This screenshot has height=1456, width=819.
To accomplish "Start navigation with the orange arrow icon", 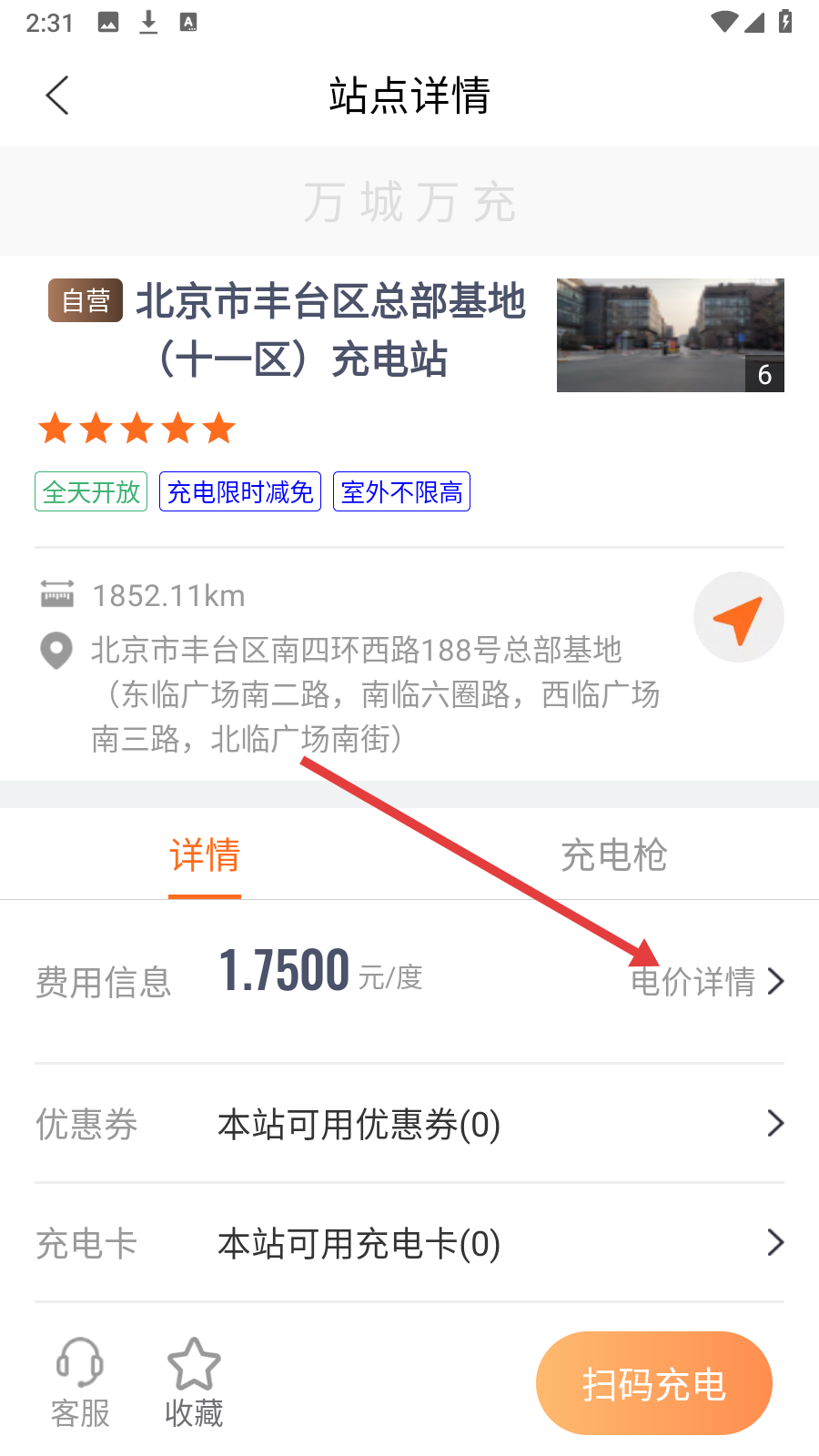I will [x=739, y=617].
